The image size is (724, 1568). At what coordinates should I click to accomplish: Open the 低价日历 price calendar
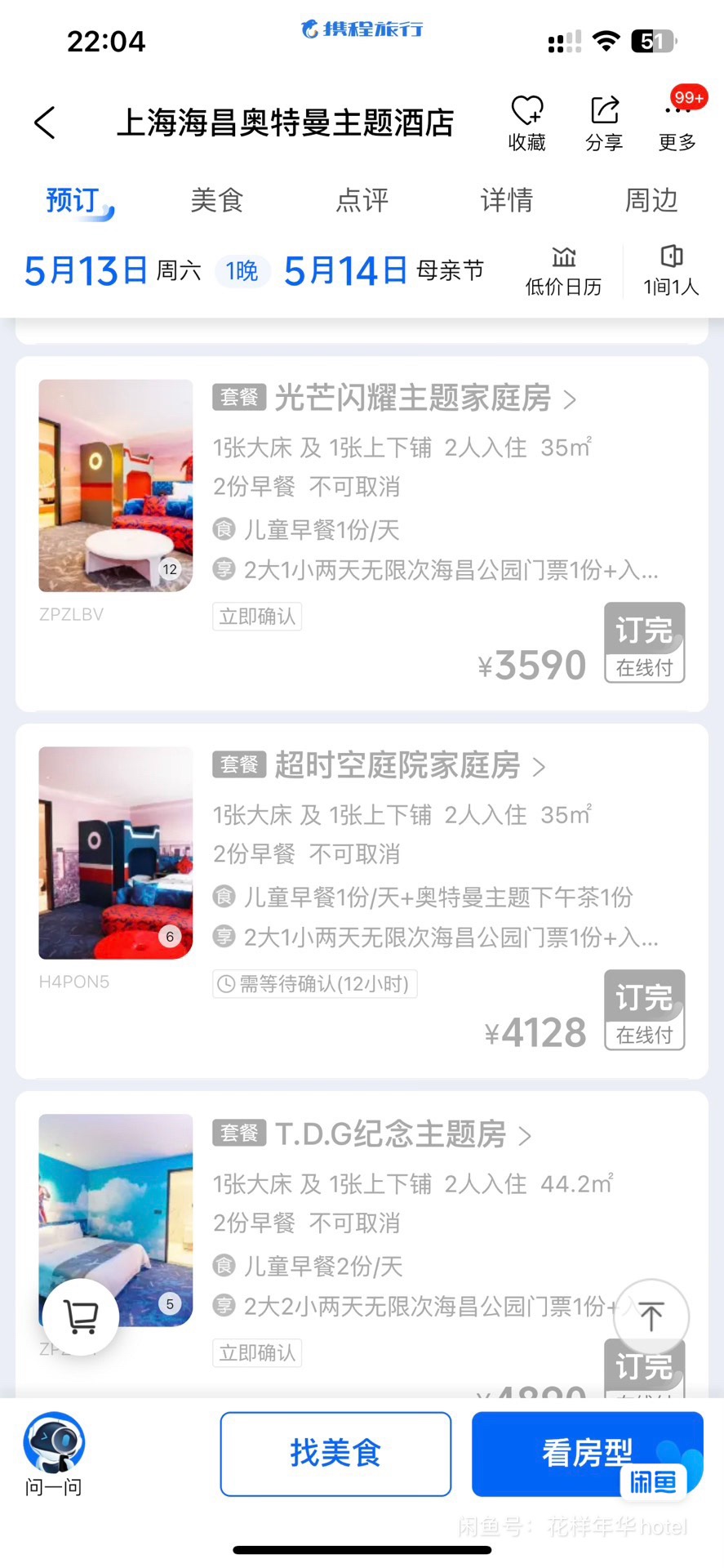pos(563,271)
